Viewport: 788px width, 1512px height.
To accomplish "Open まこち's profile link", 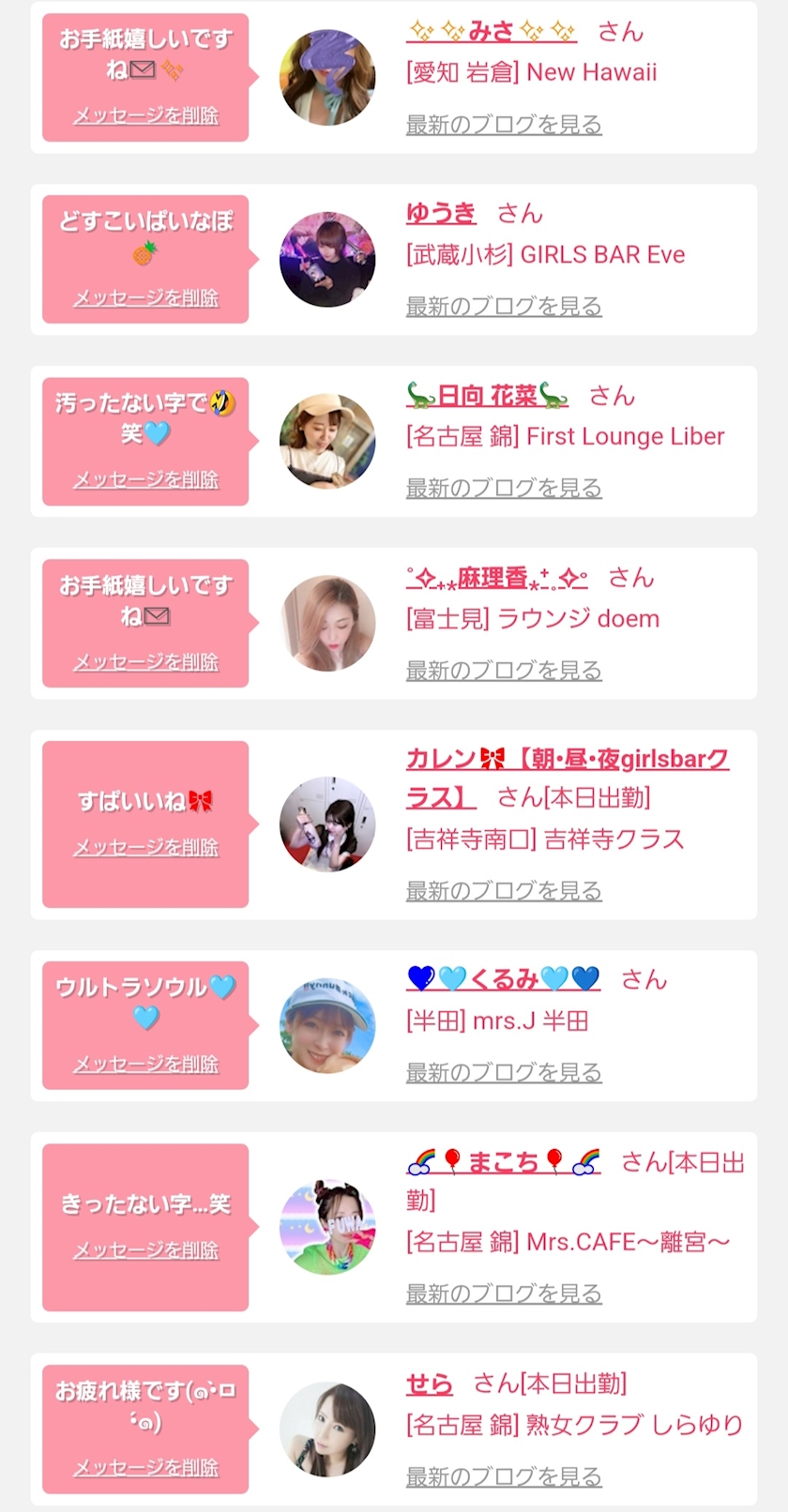I will click(504, 1162).
